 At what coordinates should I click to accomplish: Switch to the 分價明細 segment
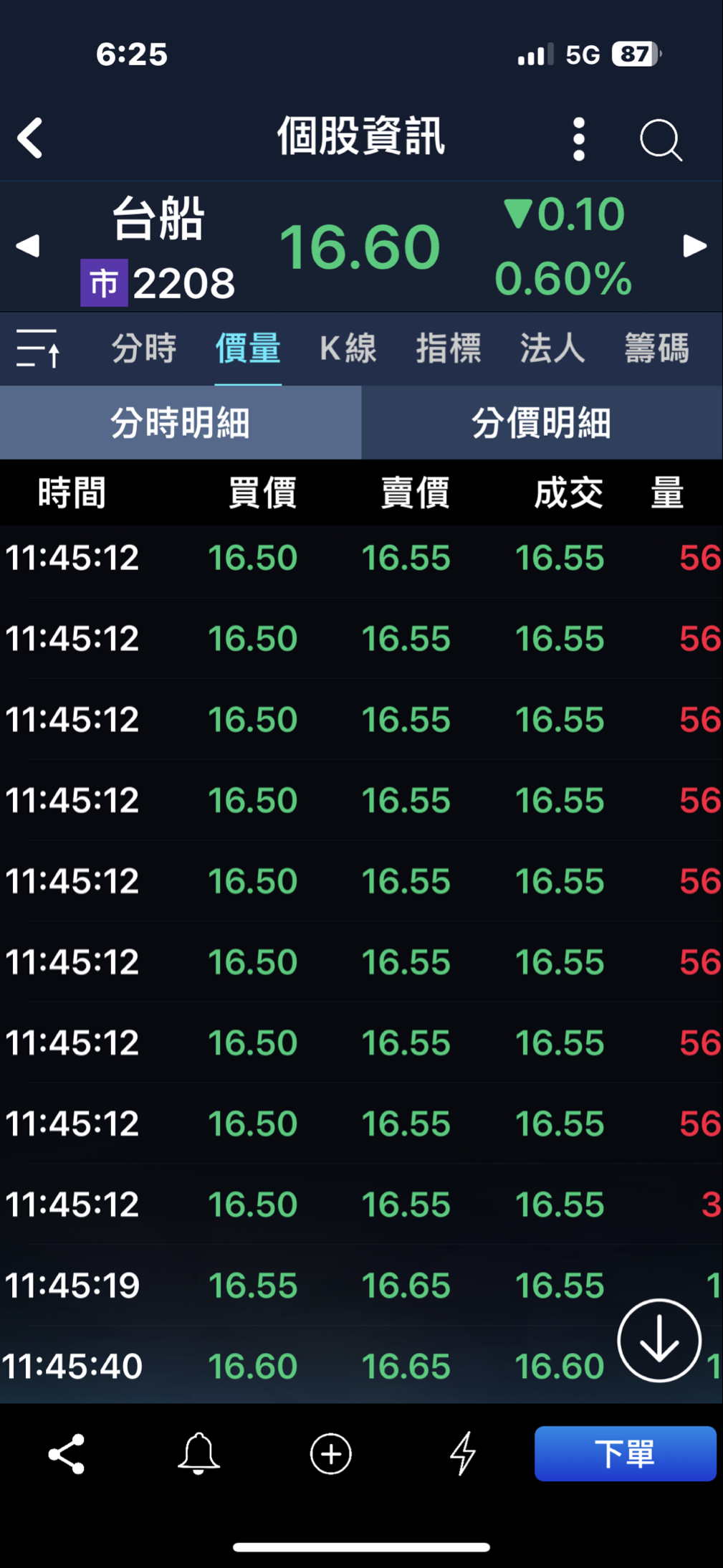(542, 423)
